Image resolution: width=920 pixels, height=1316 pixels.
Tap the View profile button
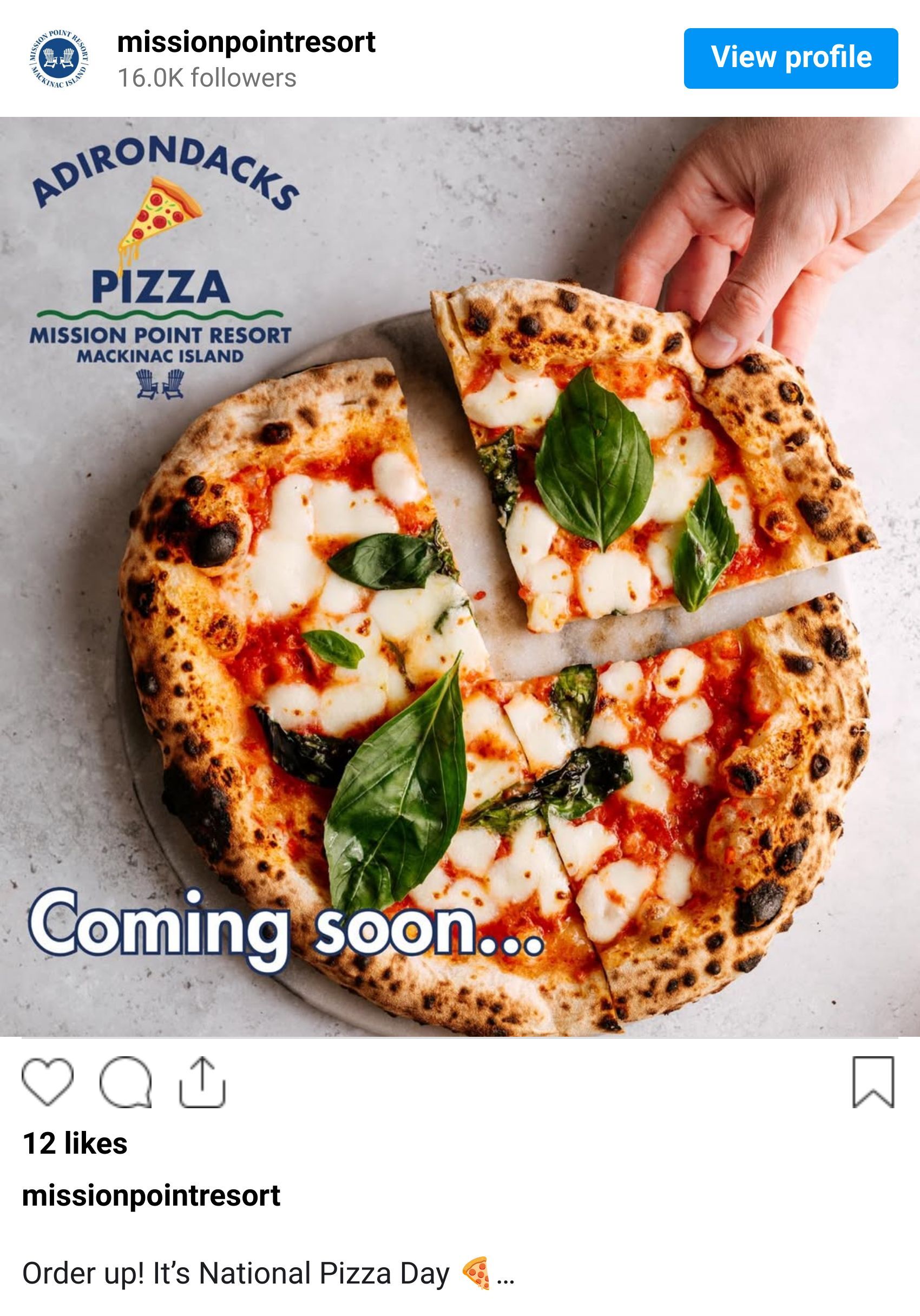(791, 58)
